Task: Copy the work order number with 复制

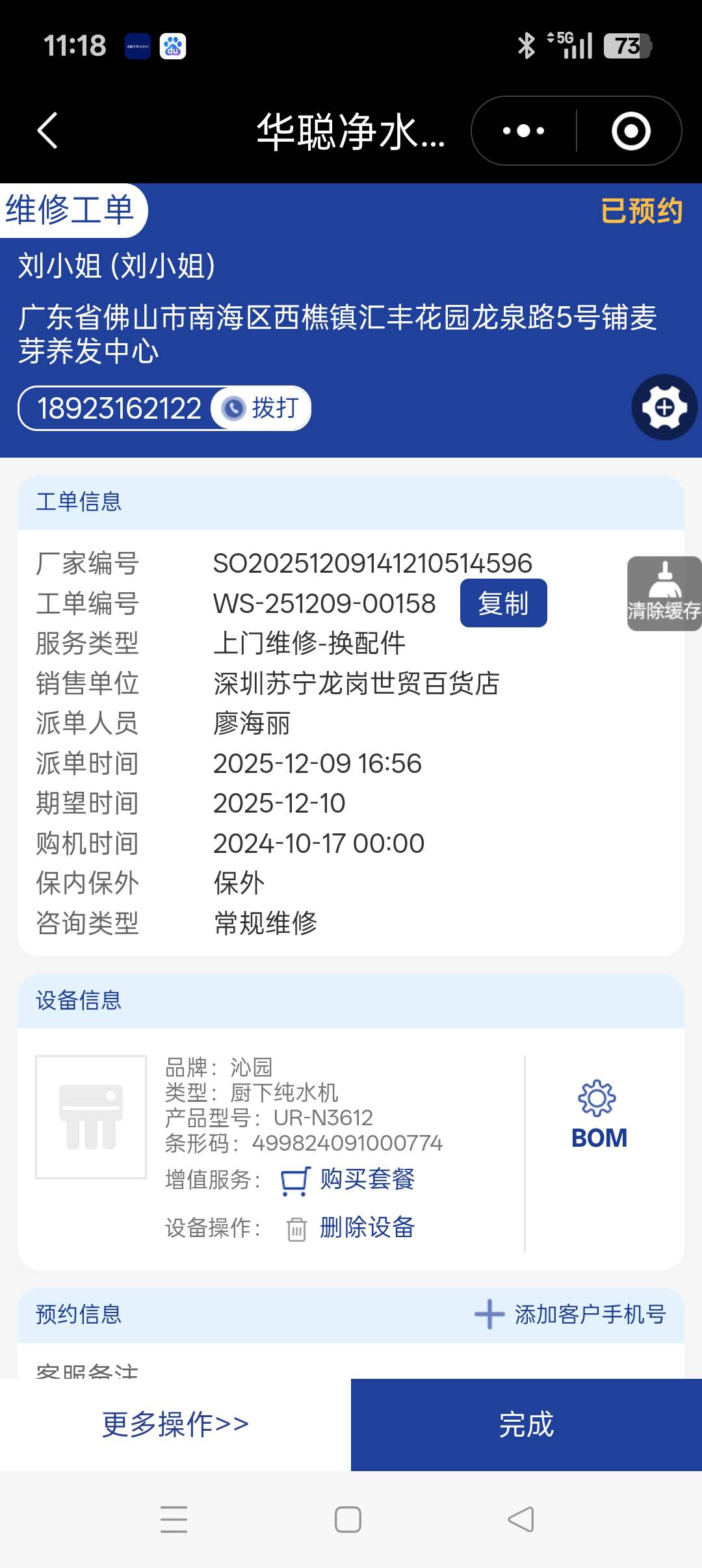Action: 503,603
